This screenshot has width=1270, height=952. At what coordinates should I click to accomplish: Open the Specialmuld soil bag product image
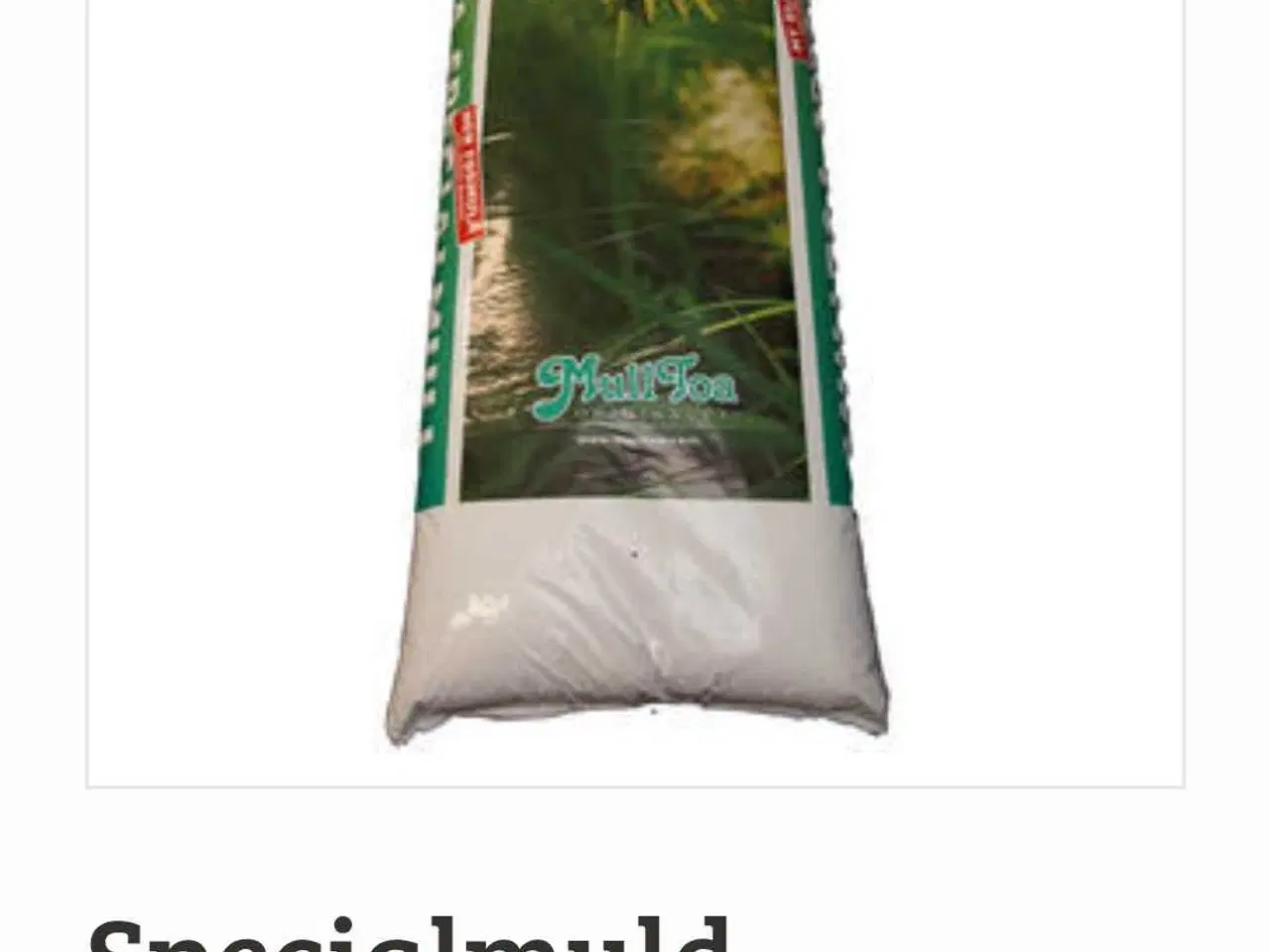[635, 377]
